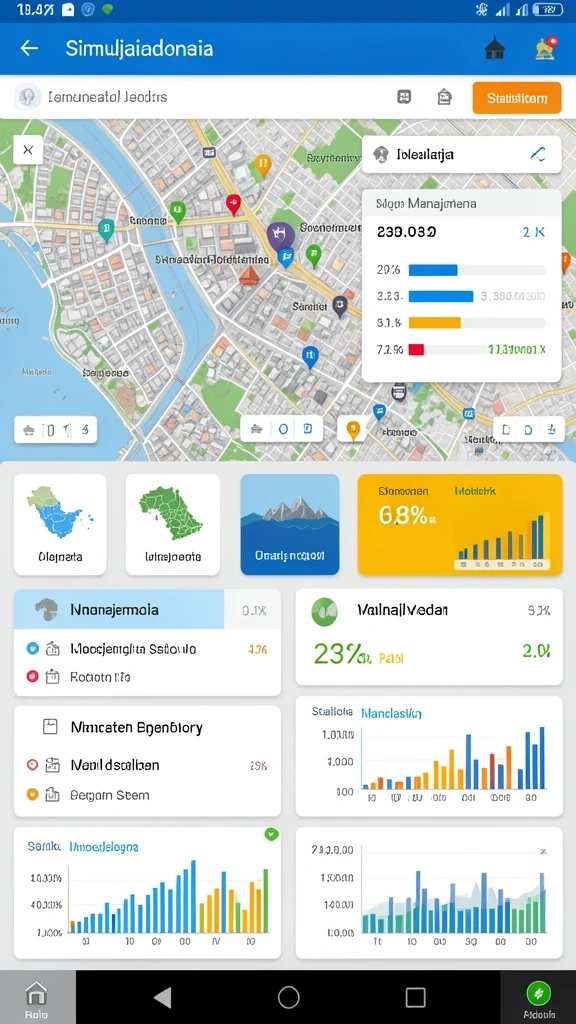Switch to the green tab at bottom right

(539, 999)
